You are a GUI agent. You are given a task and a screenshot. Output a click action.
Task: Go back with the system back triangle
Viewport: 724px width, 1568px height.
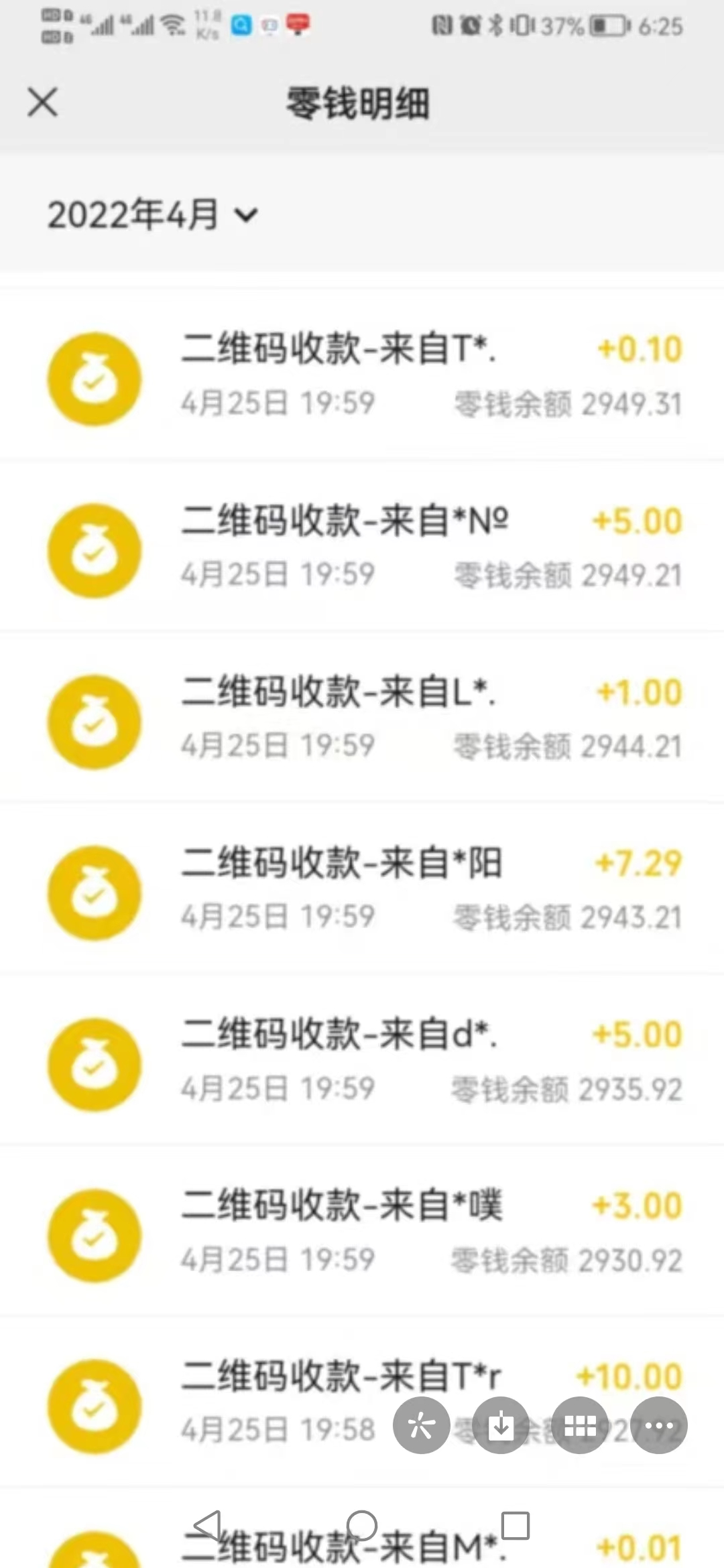coord(207,1525)
